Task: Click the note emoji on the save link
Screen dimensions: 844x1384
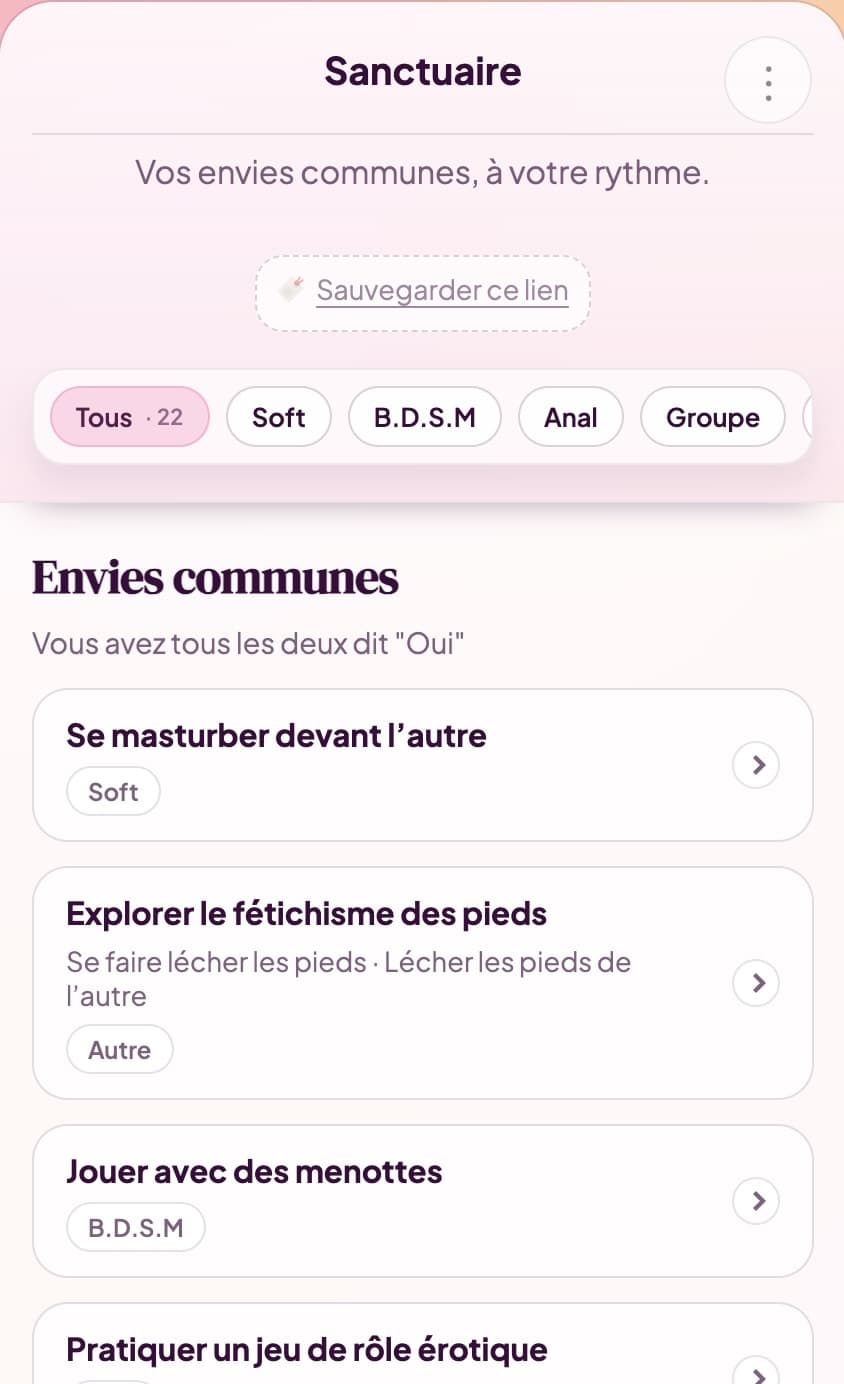Action: tap(292, 290)
